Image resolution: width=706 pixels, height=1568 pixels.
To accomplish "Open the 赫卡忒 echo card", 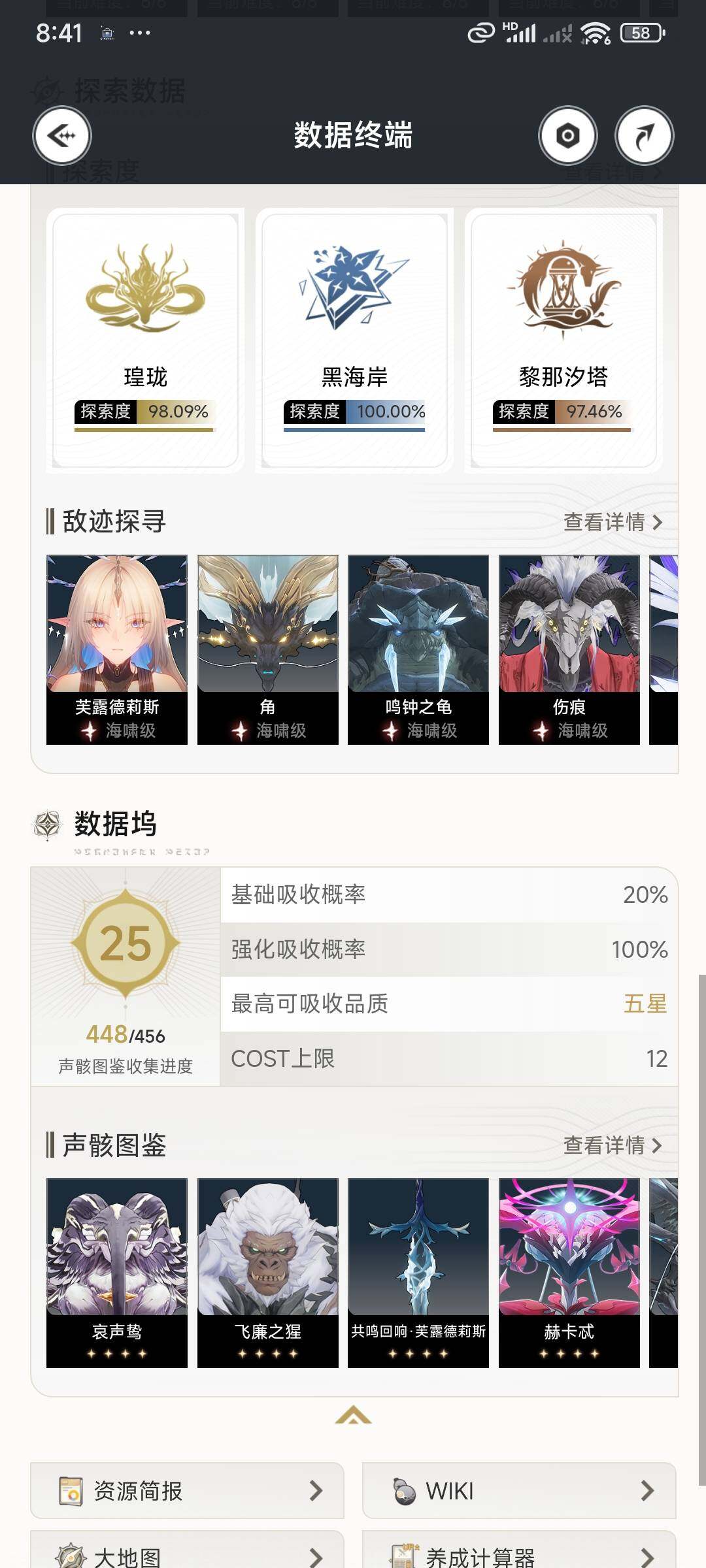I will pyautogui.click(x=569, y=1273).
